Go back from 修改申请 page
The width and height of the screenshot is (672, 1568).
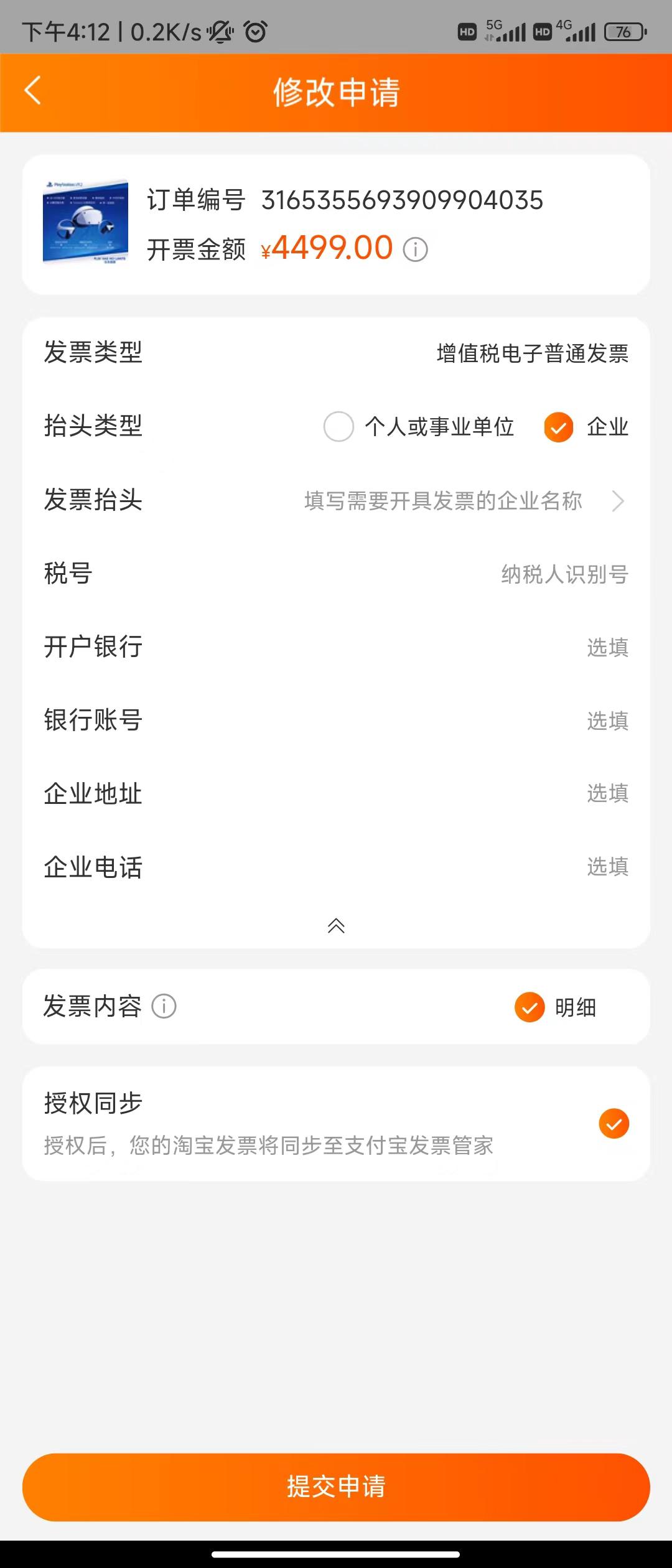(x=33, y=91)
